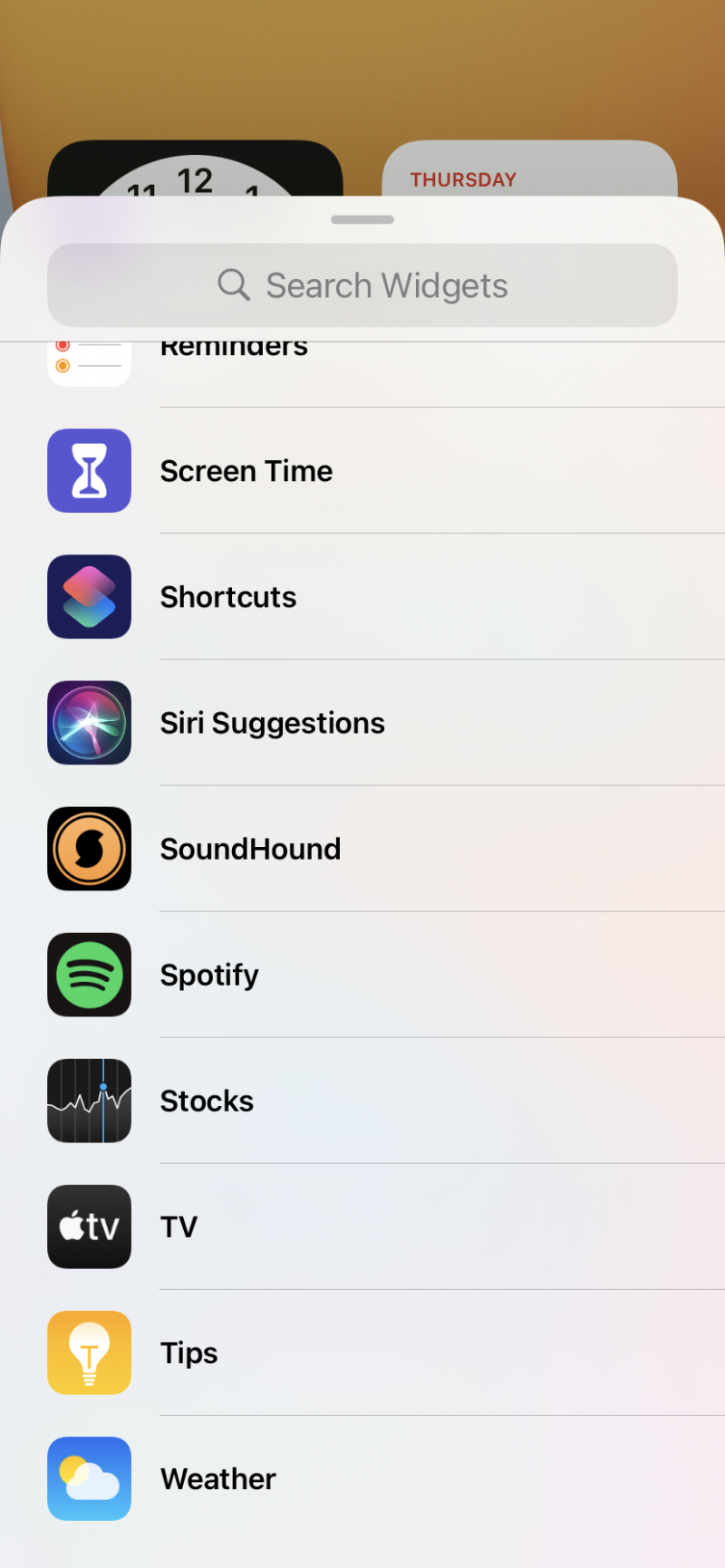The width and height of the screenshot is (725, 1568).
Task: Select the Screen Time widget icon
Action: [89, 470]
